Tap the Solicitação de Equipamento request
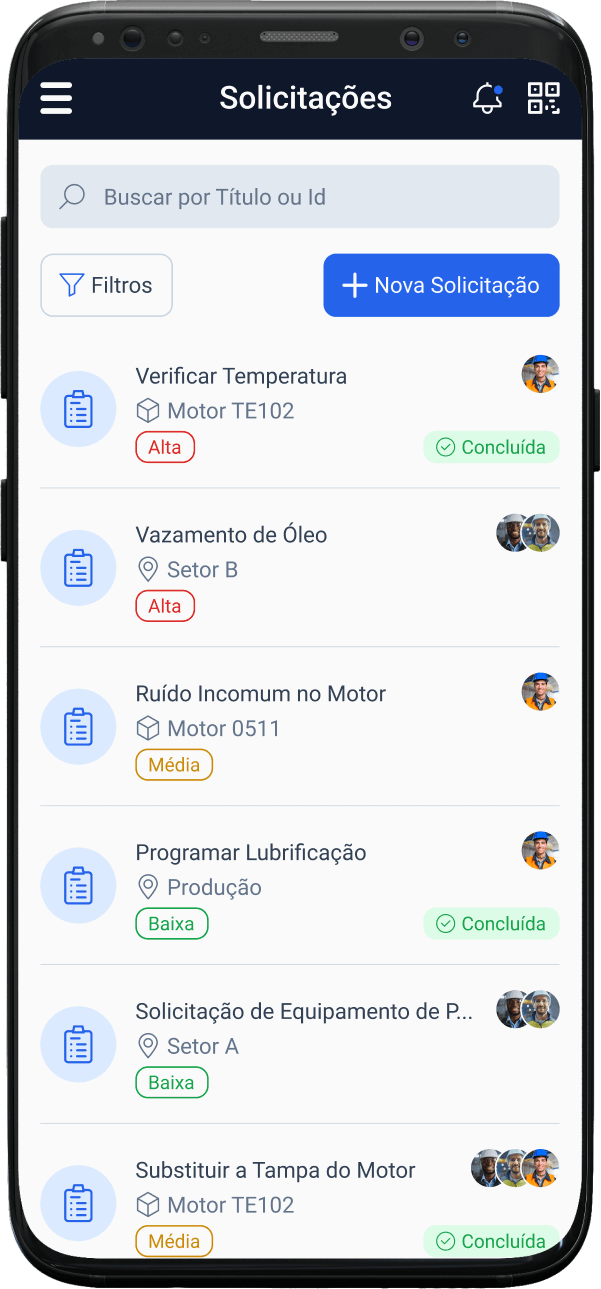601x1289 pixels. point(303,1012)
